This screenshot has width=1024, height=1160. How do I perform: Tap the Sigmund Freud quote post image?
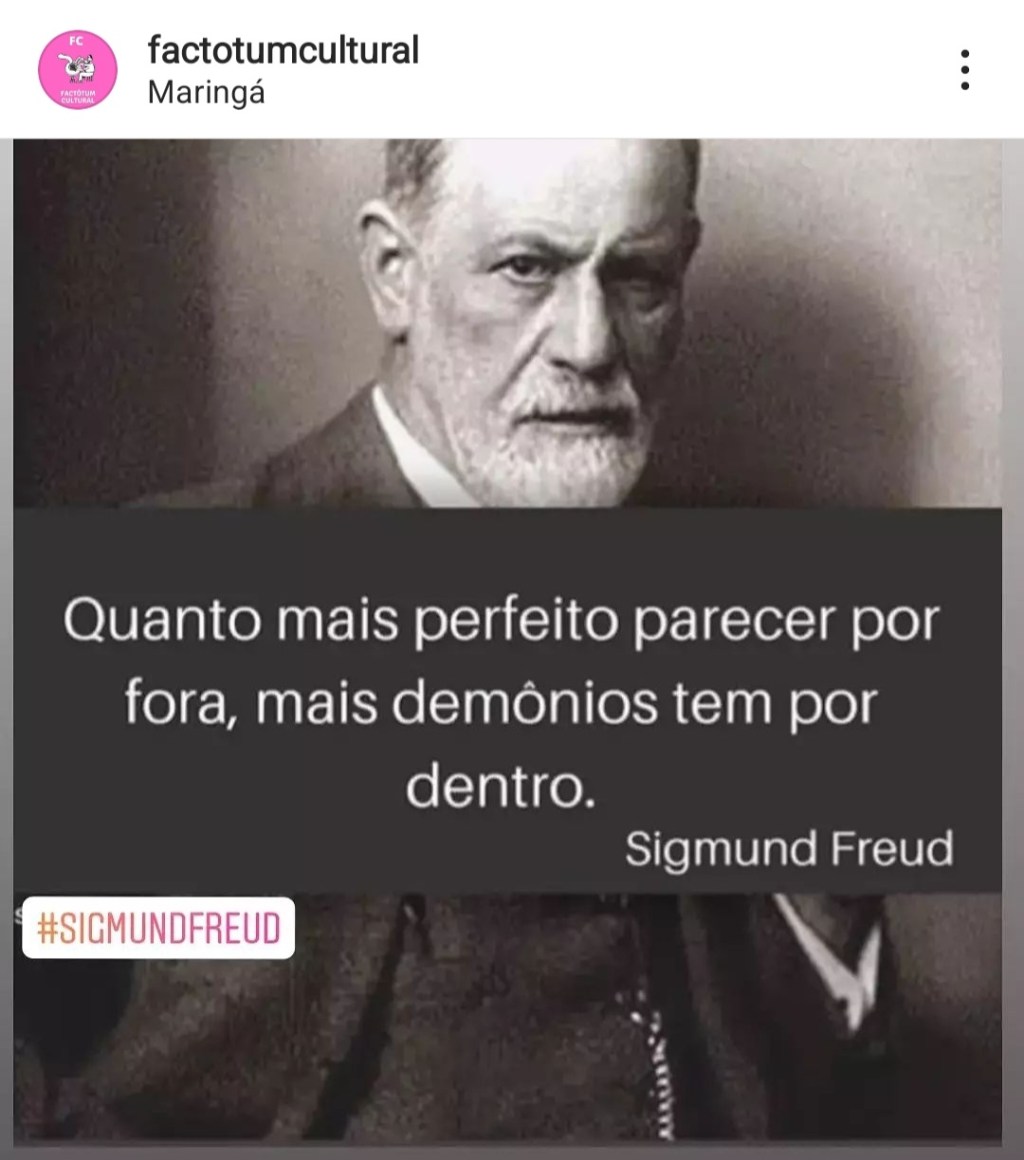click(508, 640)
